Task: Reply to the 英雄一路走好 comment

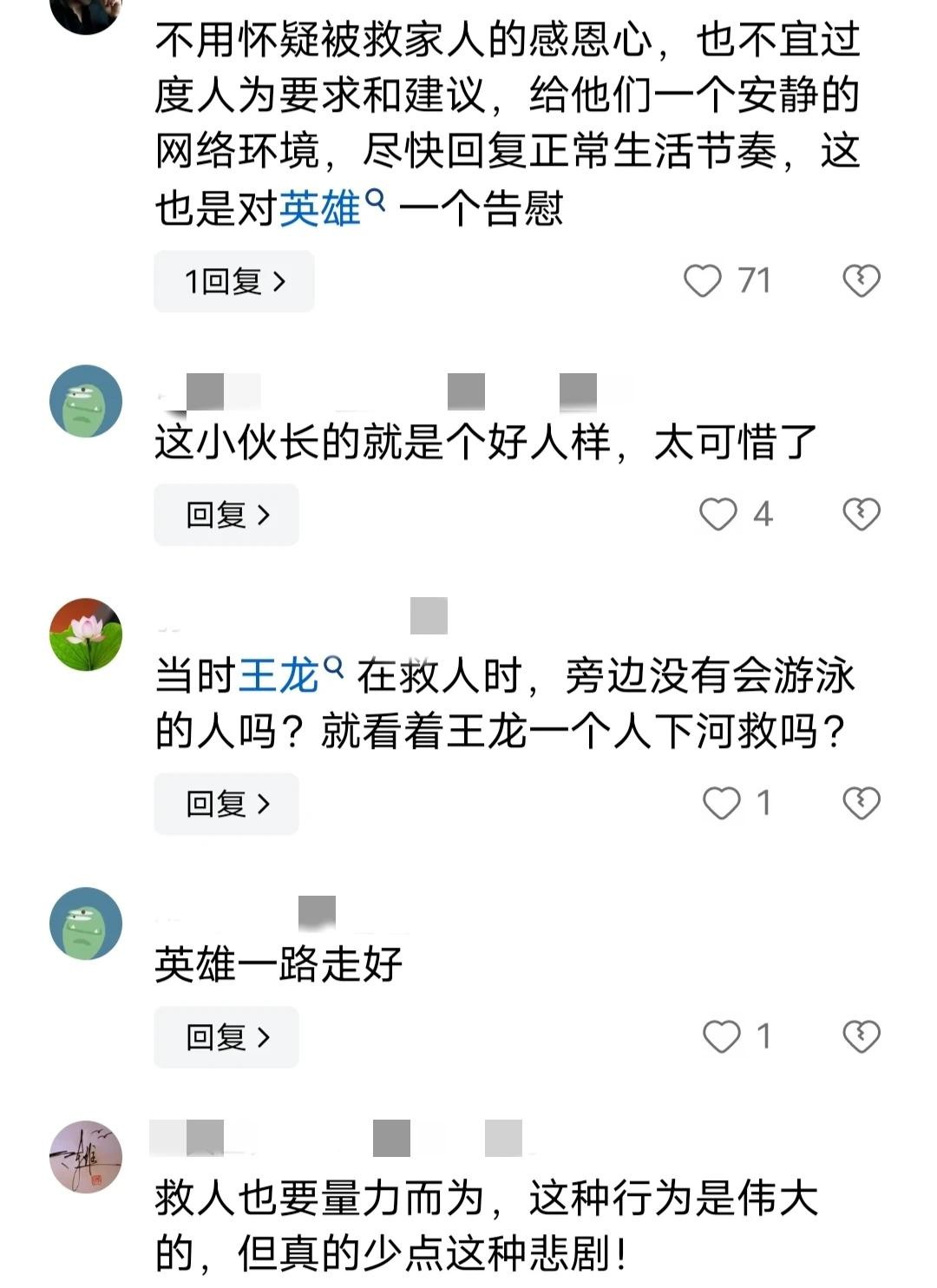Action: [226, 1037]
